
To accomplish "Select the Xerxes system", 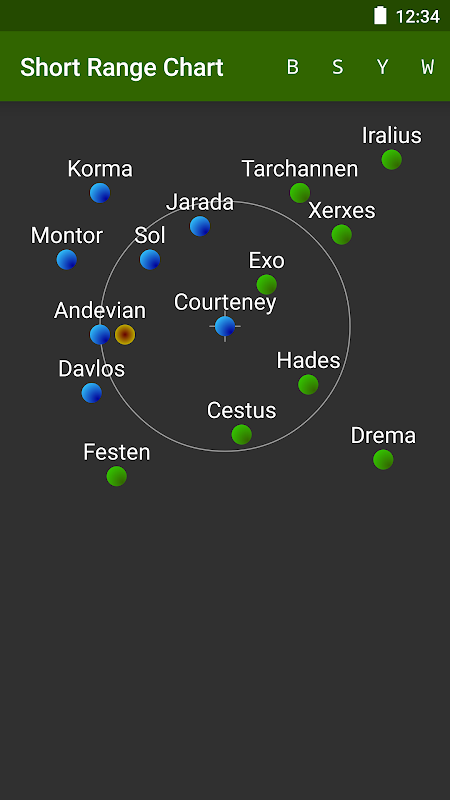I will tap(341, 235).
